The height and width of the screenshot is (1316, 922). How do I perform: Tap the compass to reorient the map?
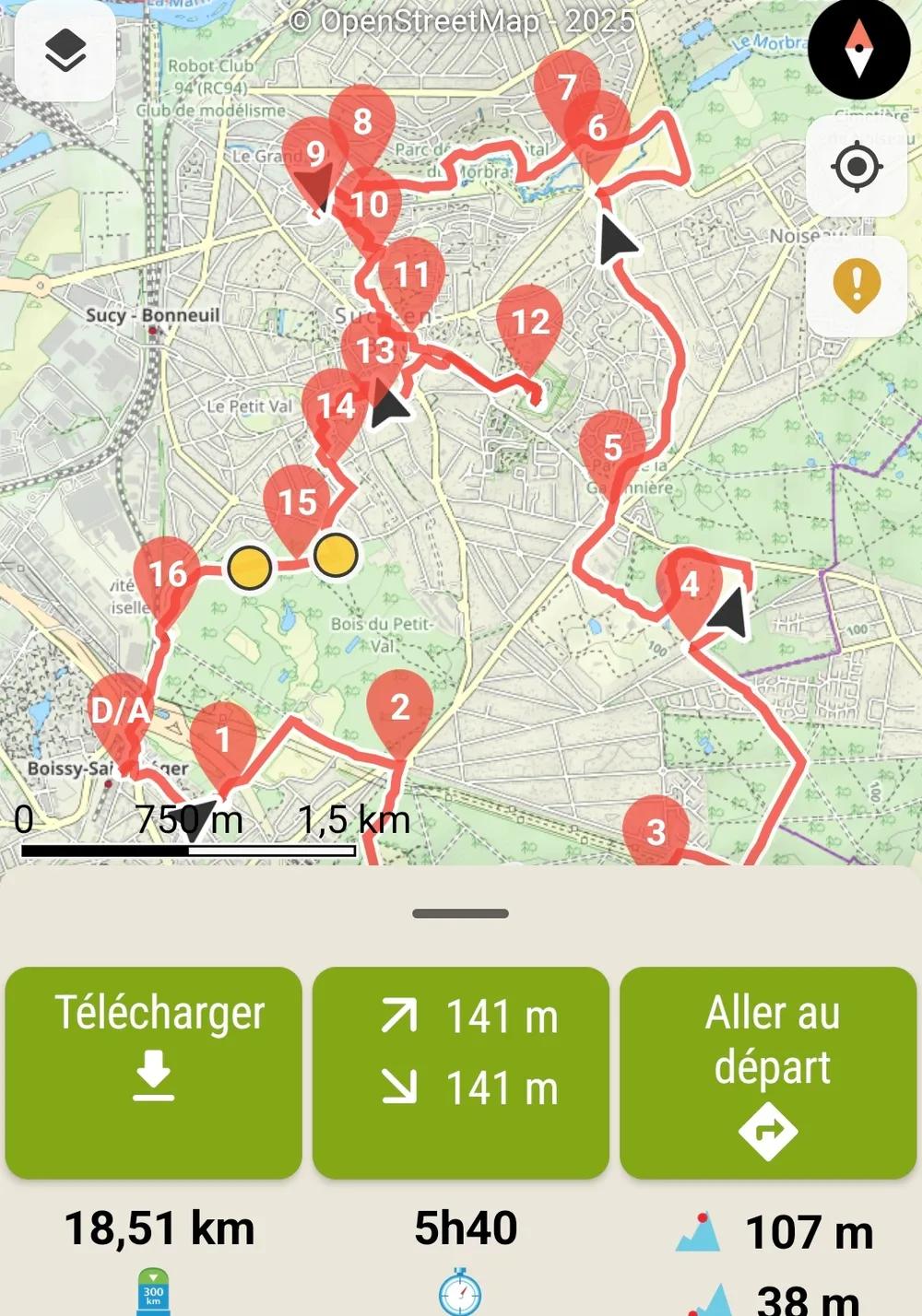pyautogui.click(x=857, y=48)
